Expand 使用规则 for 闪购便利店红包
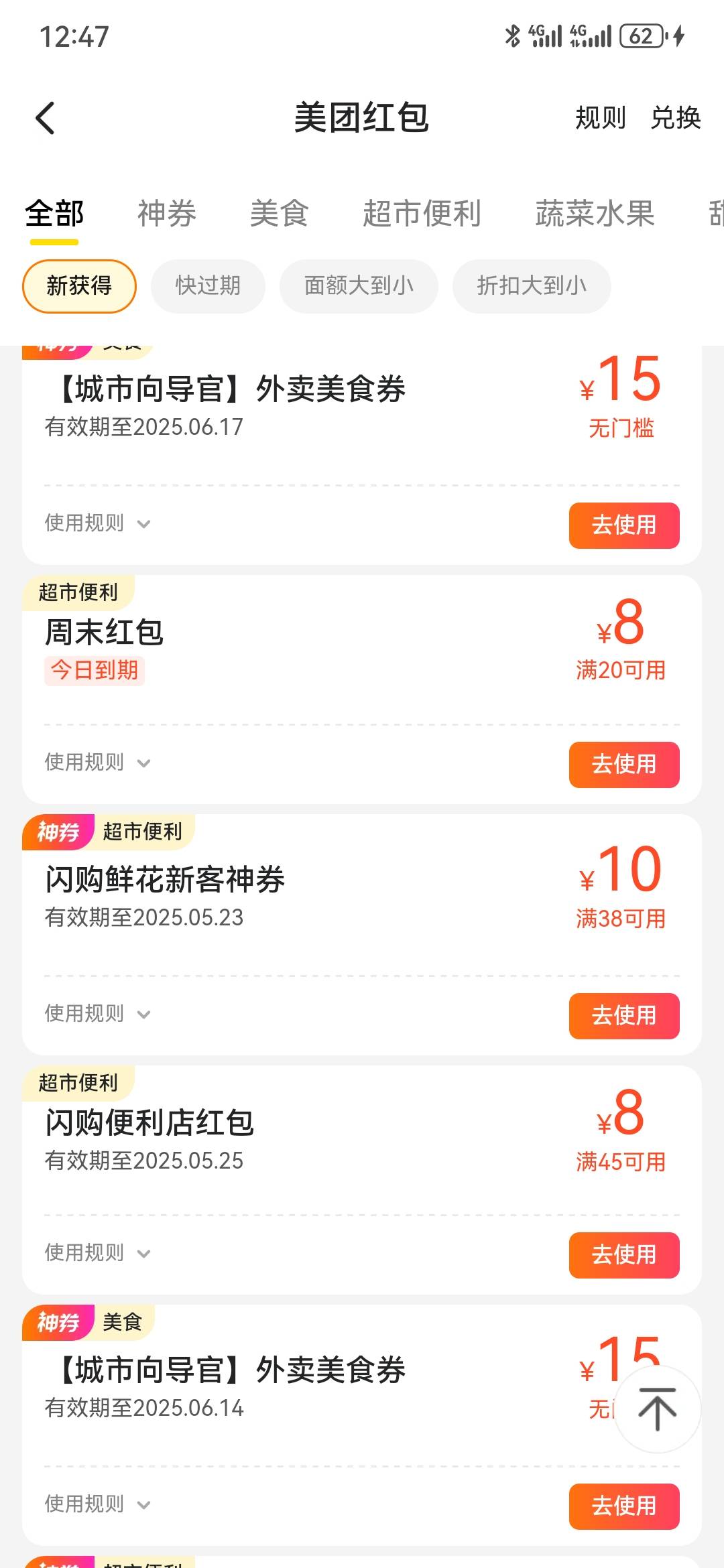Screen dimensions: 724x1568 (x=98, y=1253)
